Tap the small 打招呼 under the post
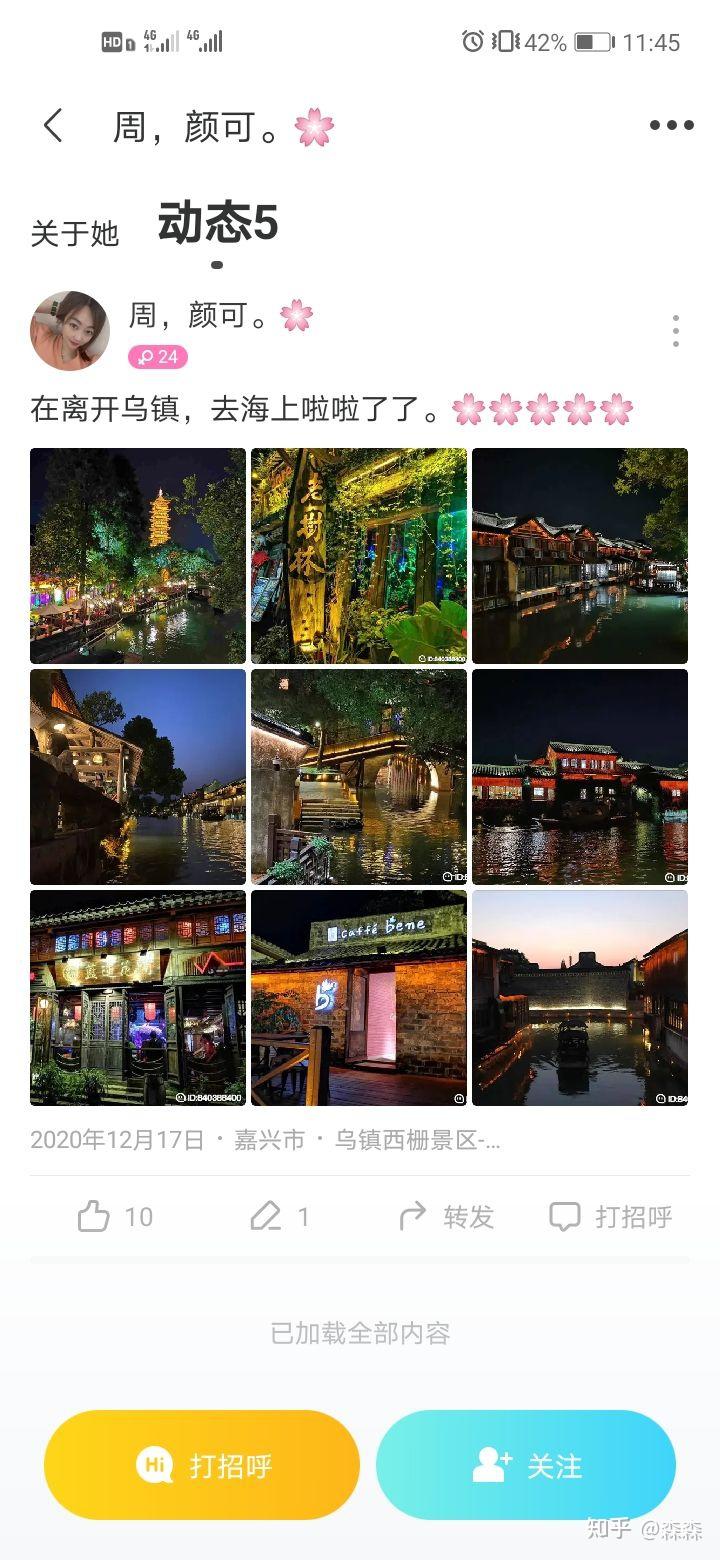The width and height of the screenshot is (720, 1560). tap(610, 1216)
